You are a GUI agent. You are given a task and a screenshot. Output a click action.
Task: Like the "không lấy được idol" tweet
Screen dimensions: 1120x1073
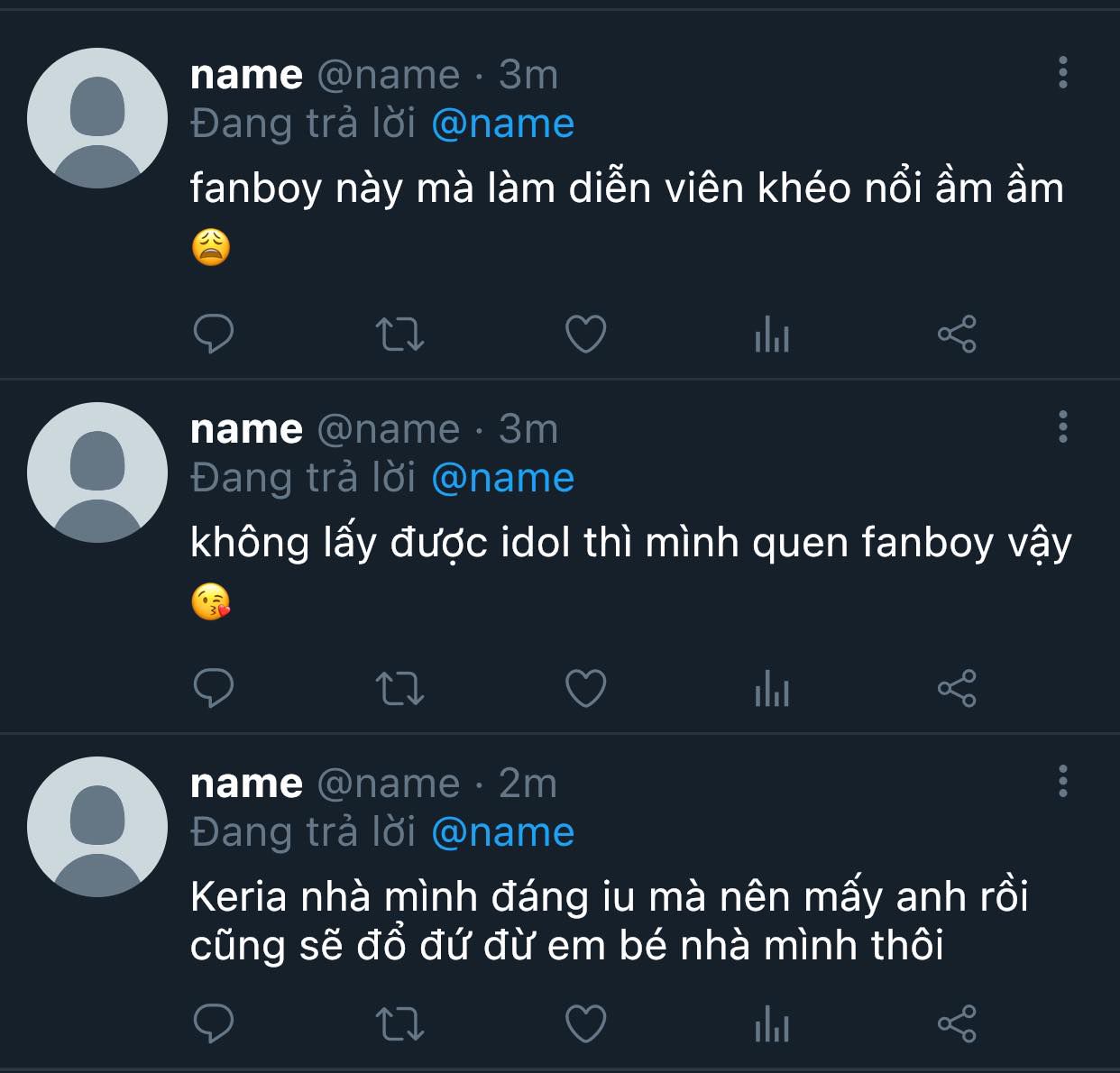coord(585,689)
